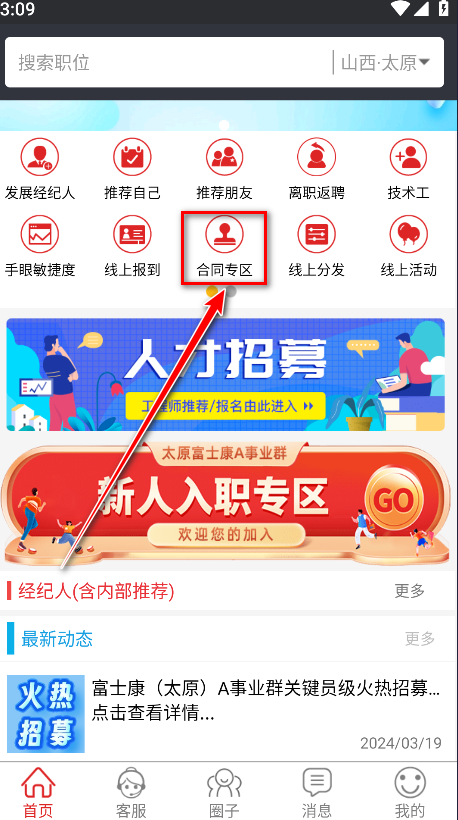This screenshot has width=458, height=820.
Task: Open 线上分发
Action: point(316,246)
